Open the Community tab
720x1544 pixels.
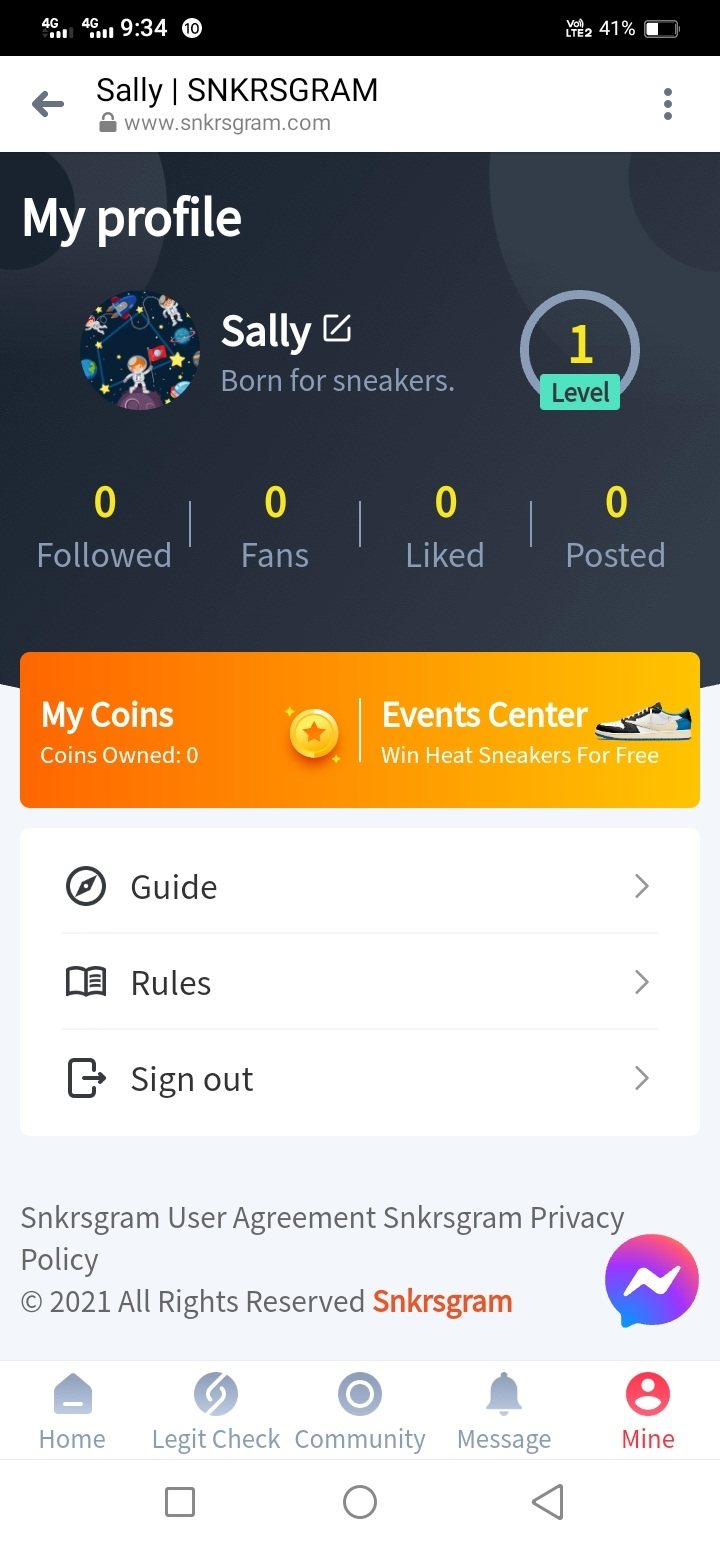(x=360, y=1412)
